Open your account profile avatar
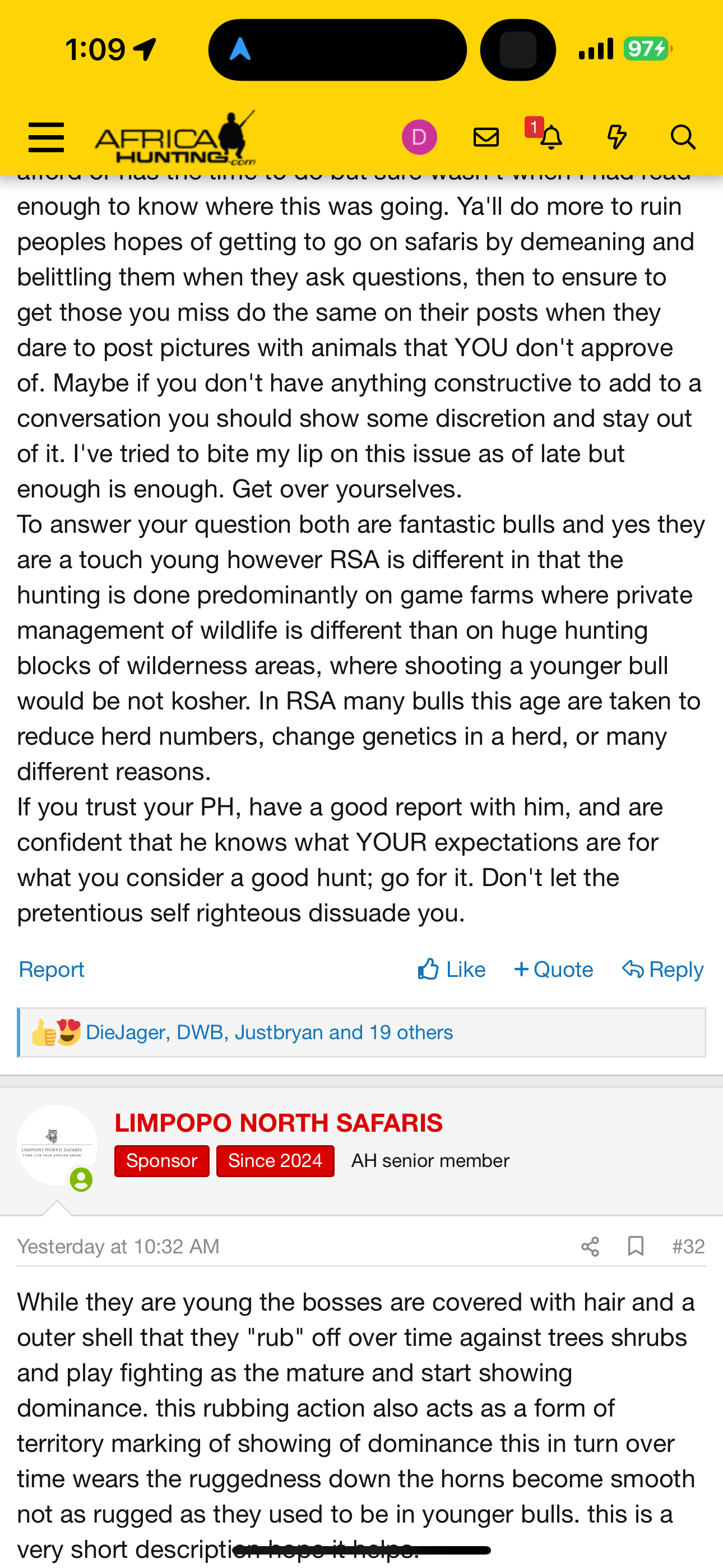This screenshot has height=1568, width=723. pos(419,137)
